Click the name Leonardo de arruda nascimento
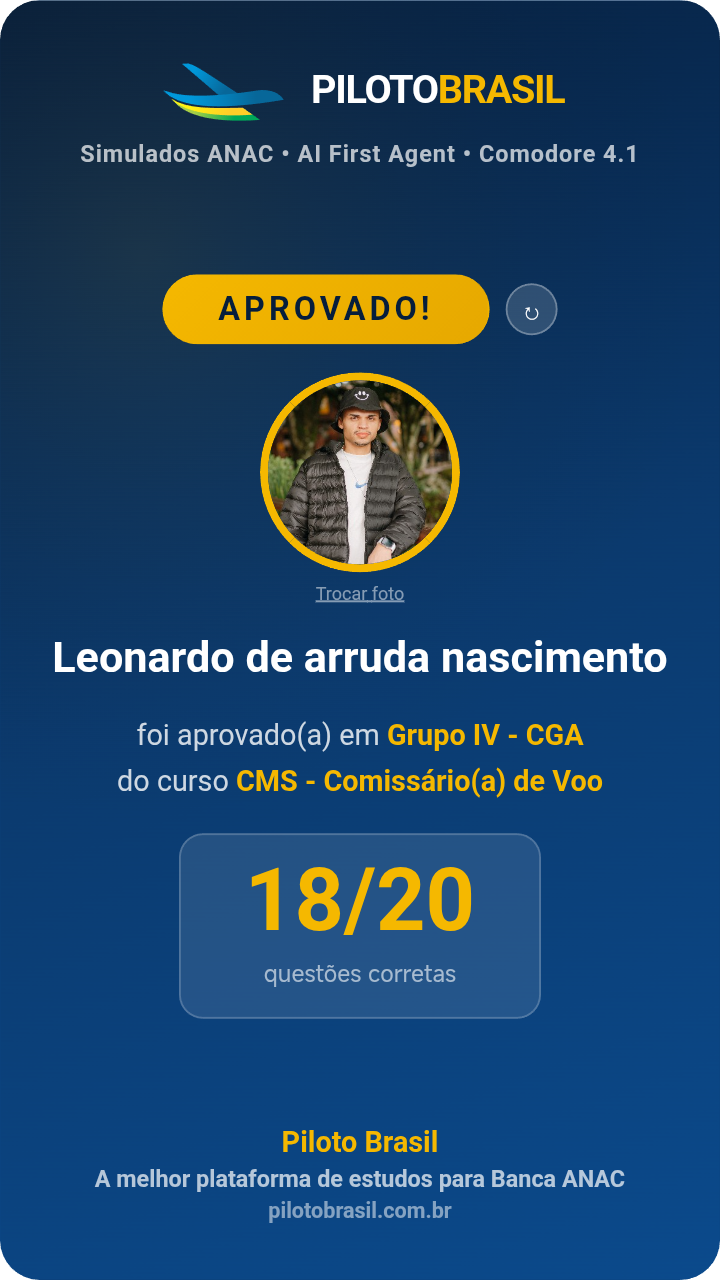 (x=360, y=659)
